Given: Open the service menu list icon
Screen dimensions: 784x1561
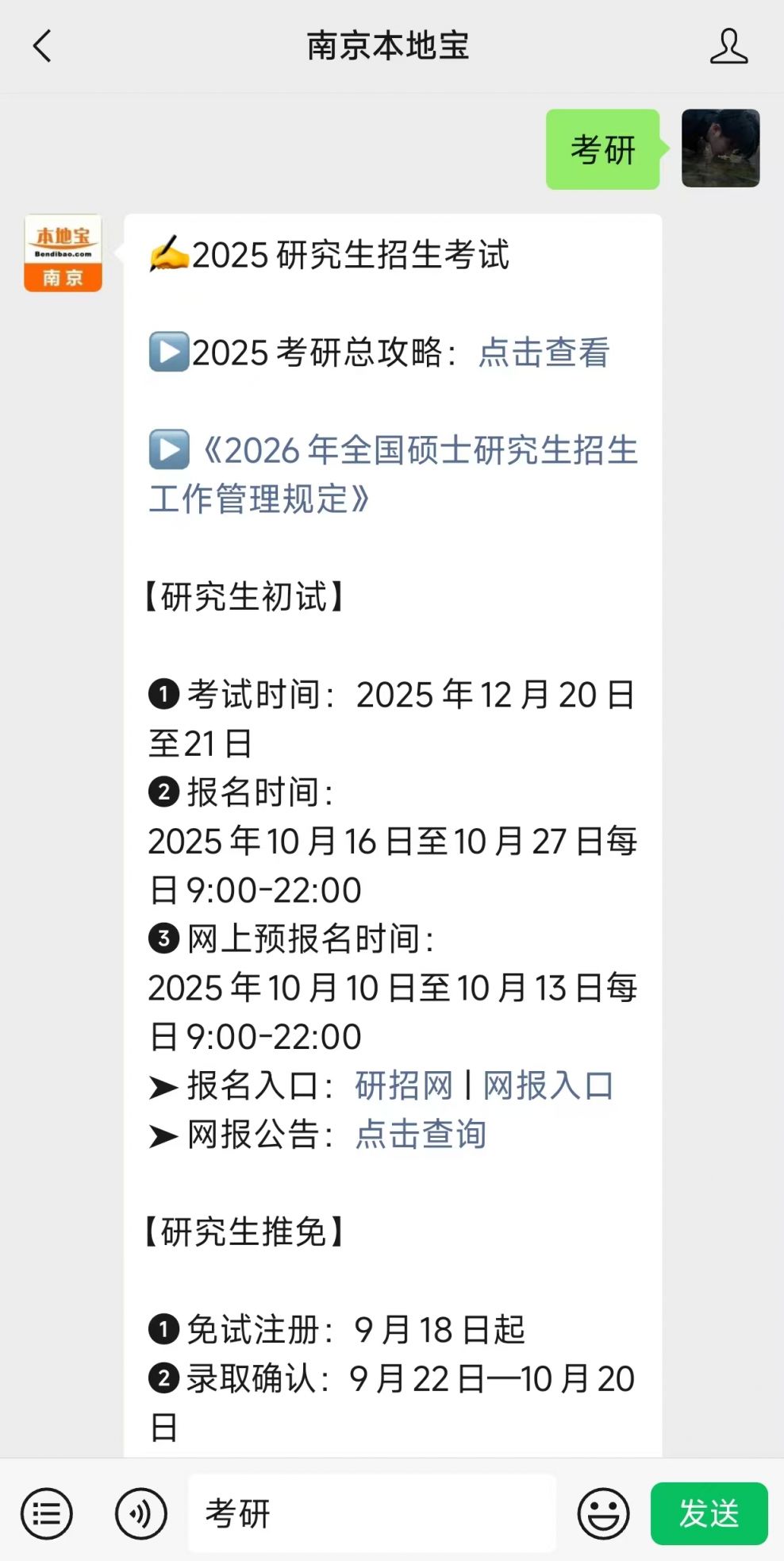Looking at the screenshot, I should pyautogui.click(x=47, y=1513).
